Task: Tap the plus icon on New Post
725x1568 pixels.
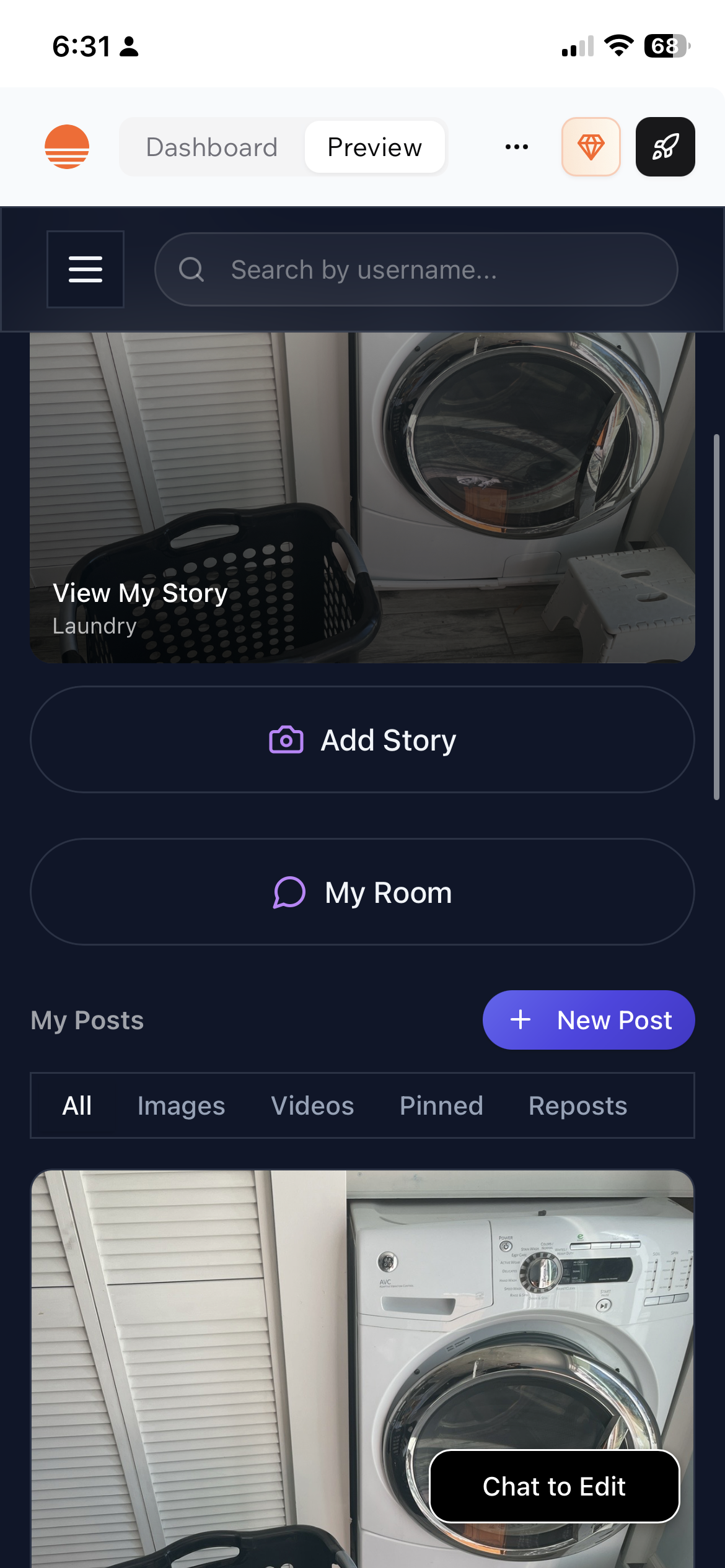Action: (x=521, y=1019)
